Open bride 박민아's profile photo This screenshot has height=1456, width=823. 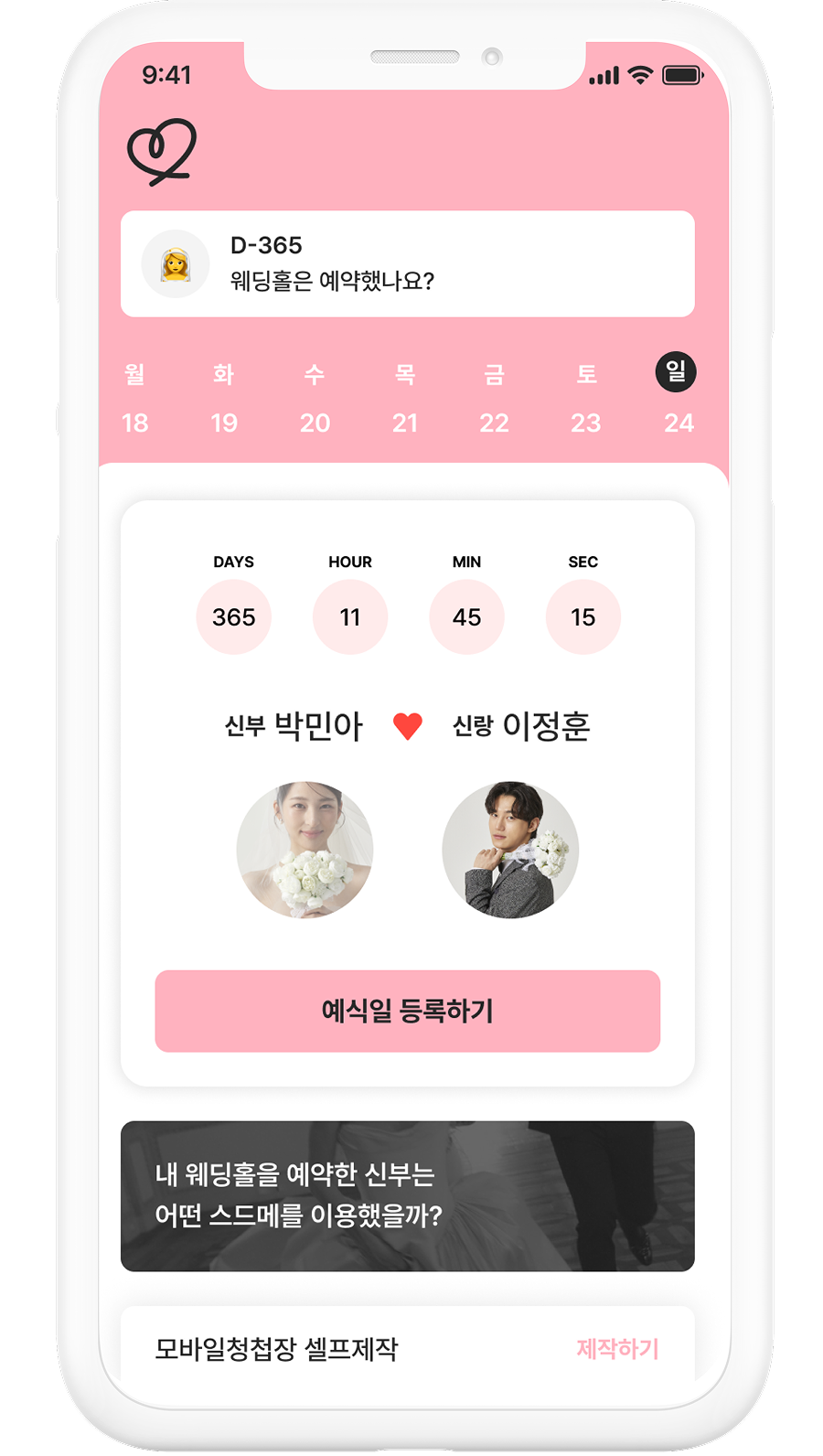(305, 850)
